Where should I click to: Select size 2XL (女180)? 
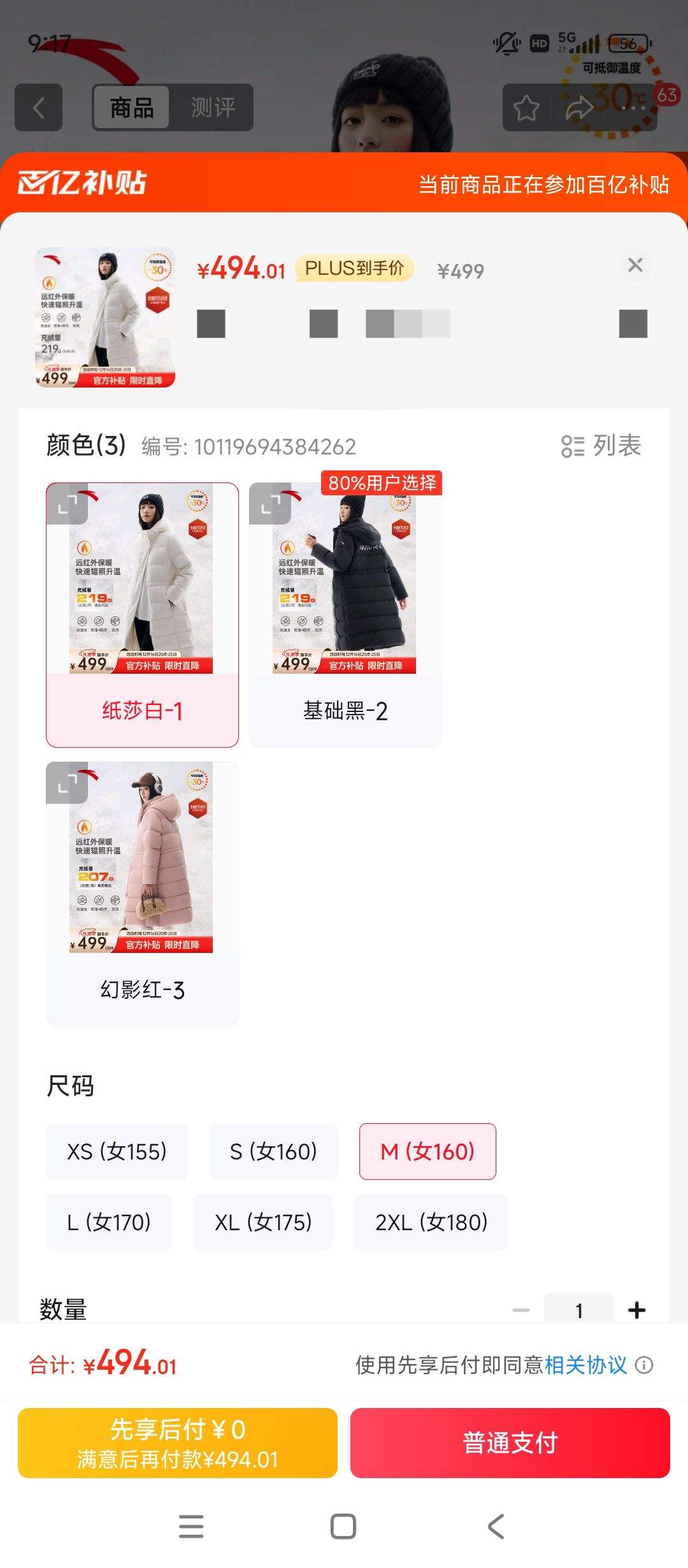click(431, 1221)
